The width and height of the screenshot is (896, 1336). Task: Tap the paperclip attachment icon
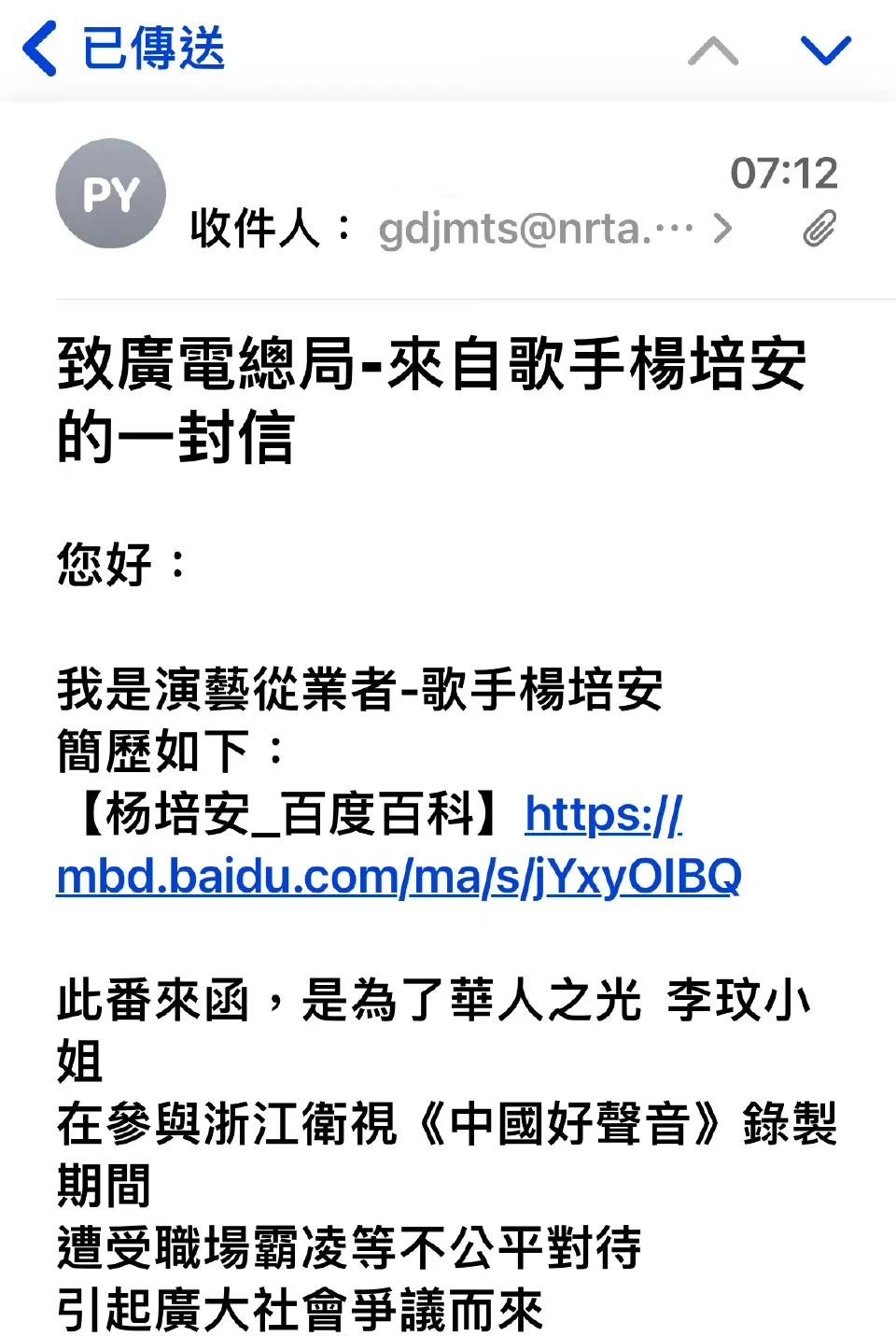pos(819,228)
